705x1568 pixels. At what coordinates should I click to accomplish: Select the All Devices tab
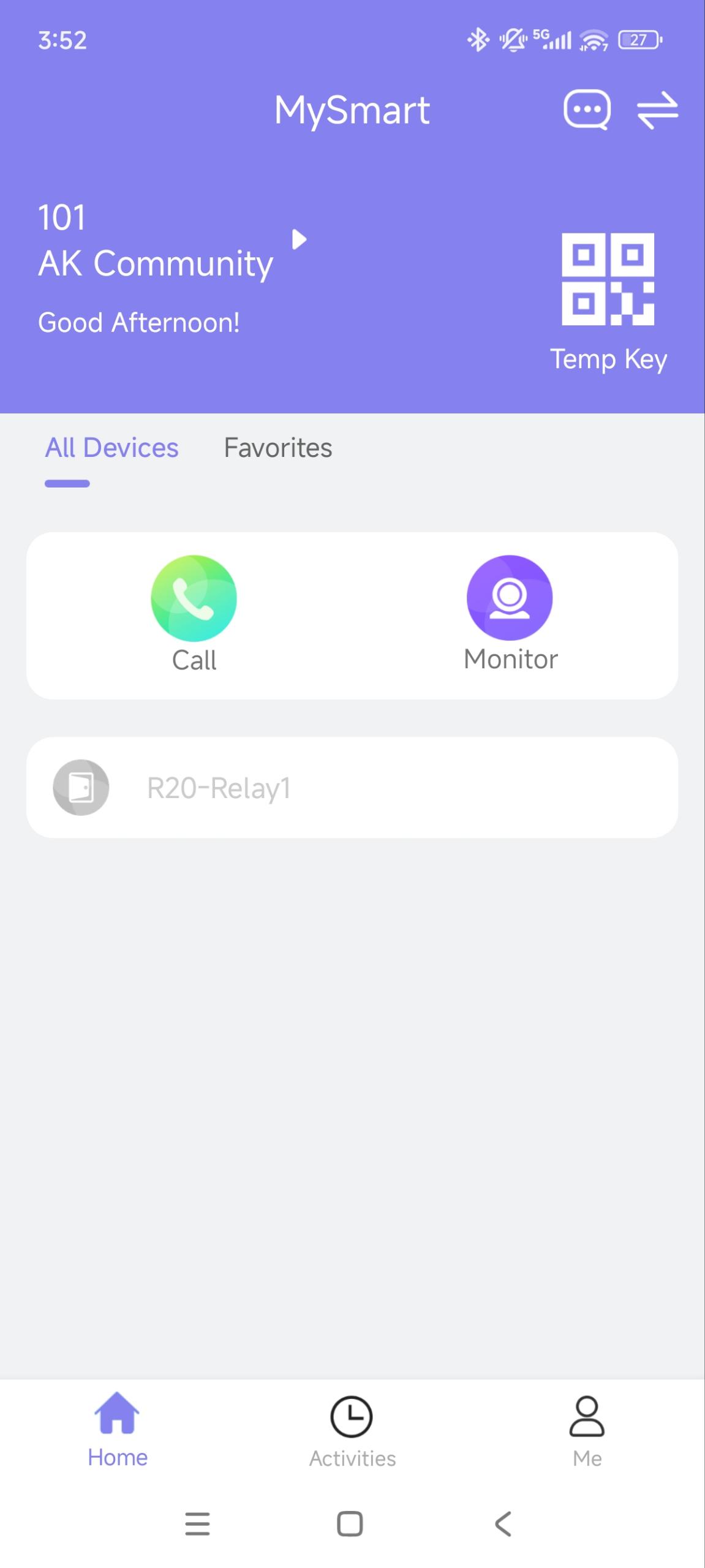pos(111,448)
